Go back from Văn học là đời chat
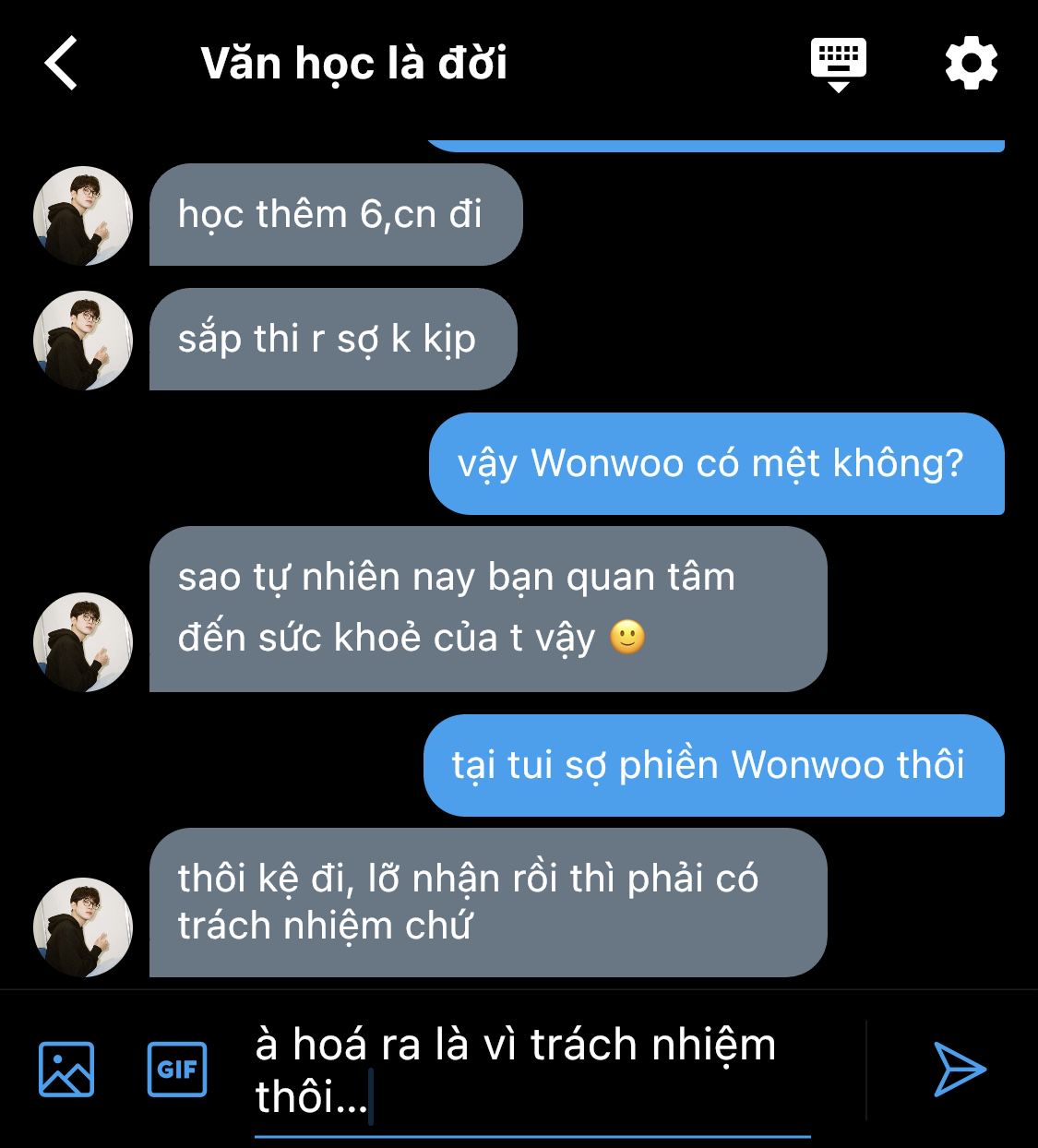The image size is (1038, 1148). click(x=61, y=64)
